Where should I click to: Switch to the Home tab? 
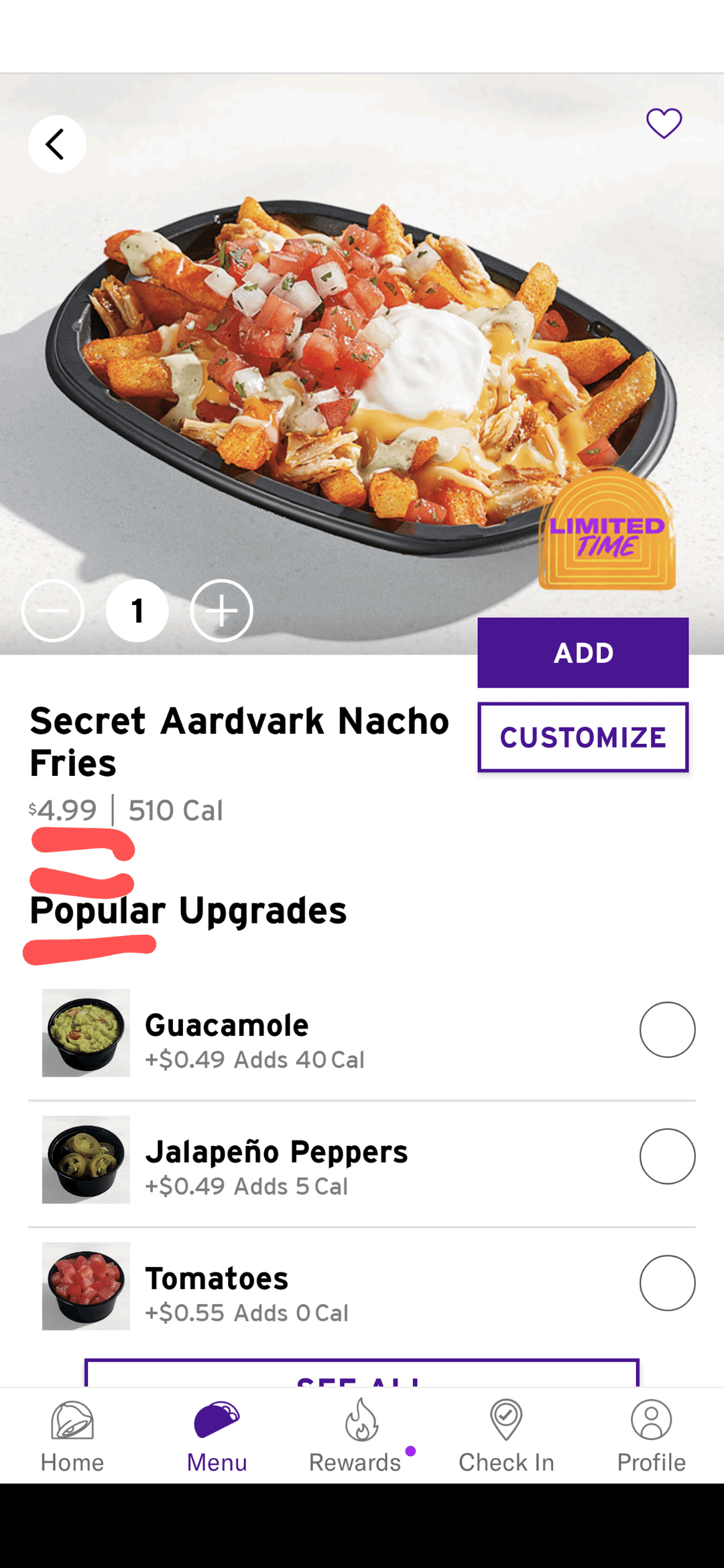(72, 1436)
